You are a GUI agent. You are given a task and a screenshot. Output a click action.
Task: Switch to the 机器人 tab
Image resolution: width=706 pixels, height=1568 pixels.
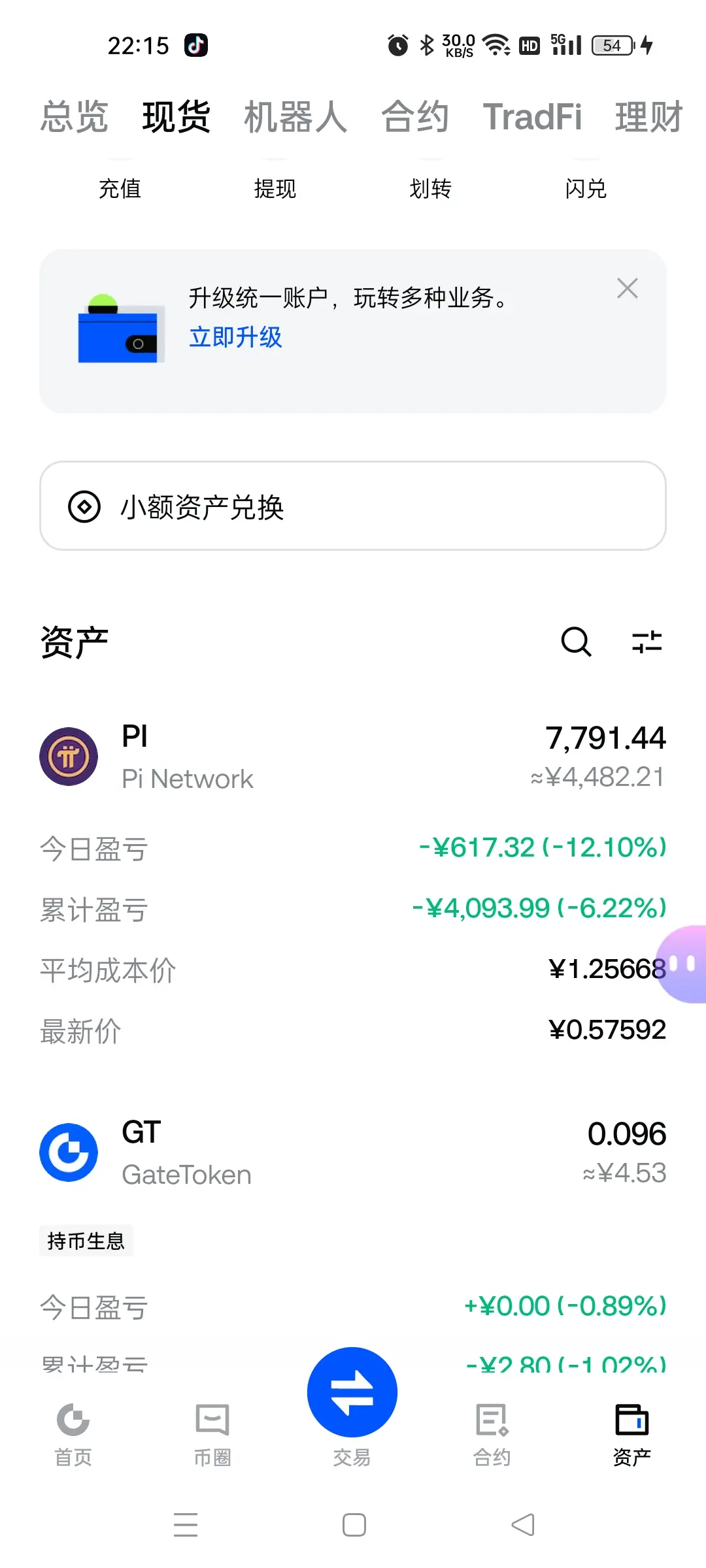coord(295,117)
